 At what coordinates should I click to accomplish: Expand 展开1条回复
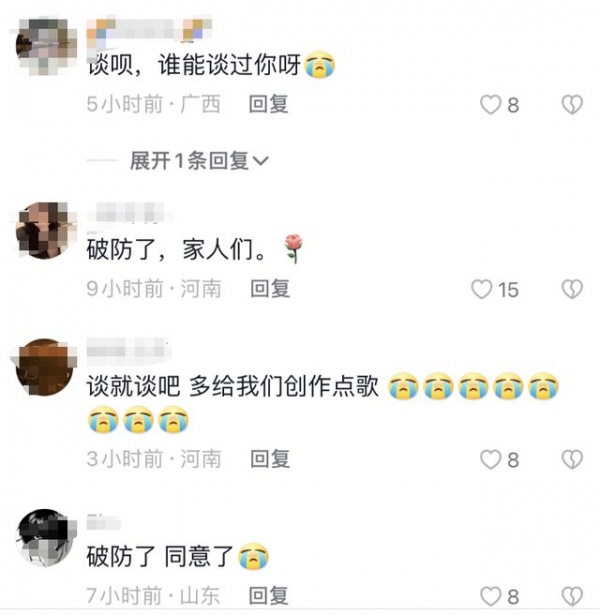click(199, 160)
